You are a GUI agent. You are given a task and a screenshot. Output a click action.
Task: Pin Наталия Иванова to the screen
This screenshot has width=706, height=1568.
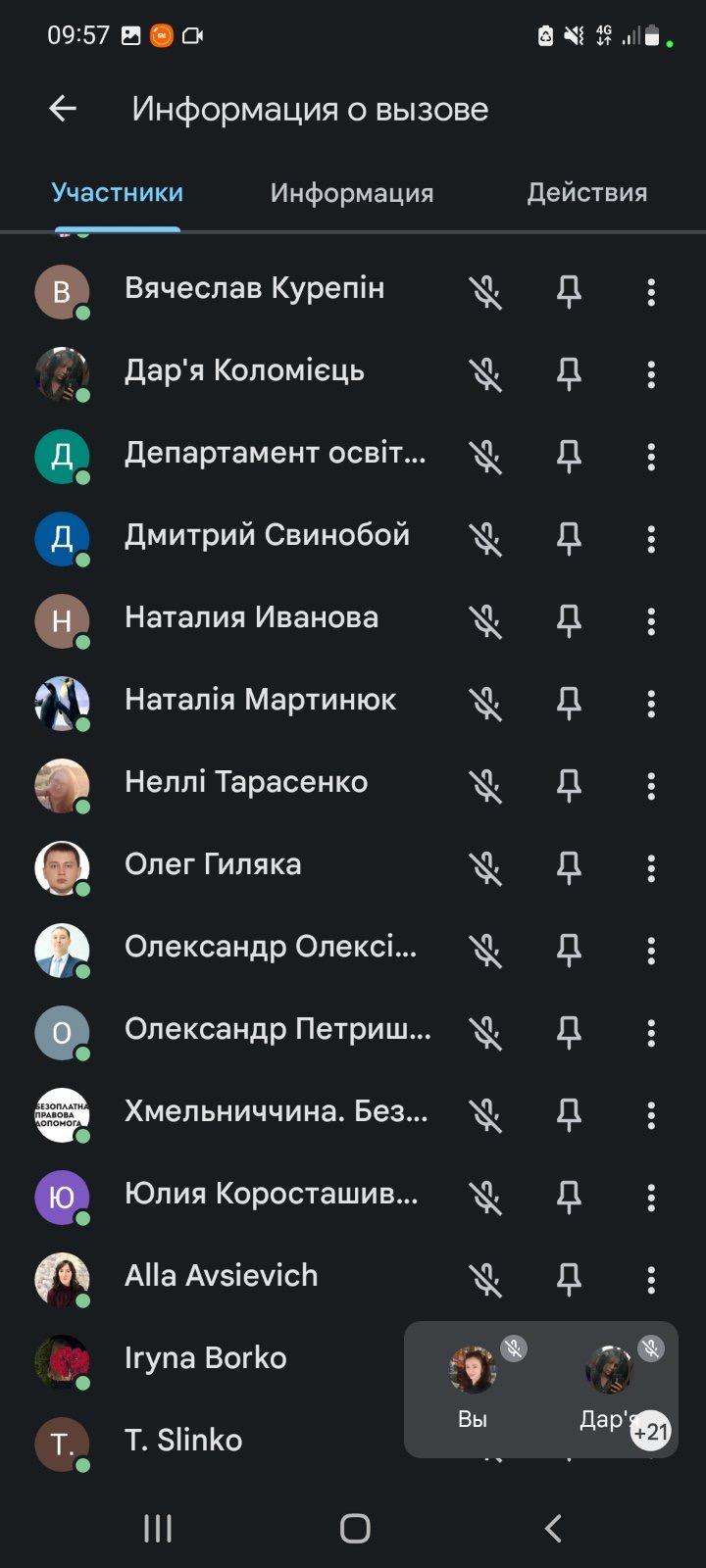(569, 621)
